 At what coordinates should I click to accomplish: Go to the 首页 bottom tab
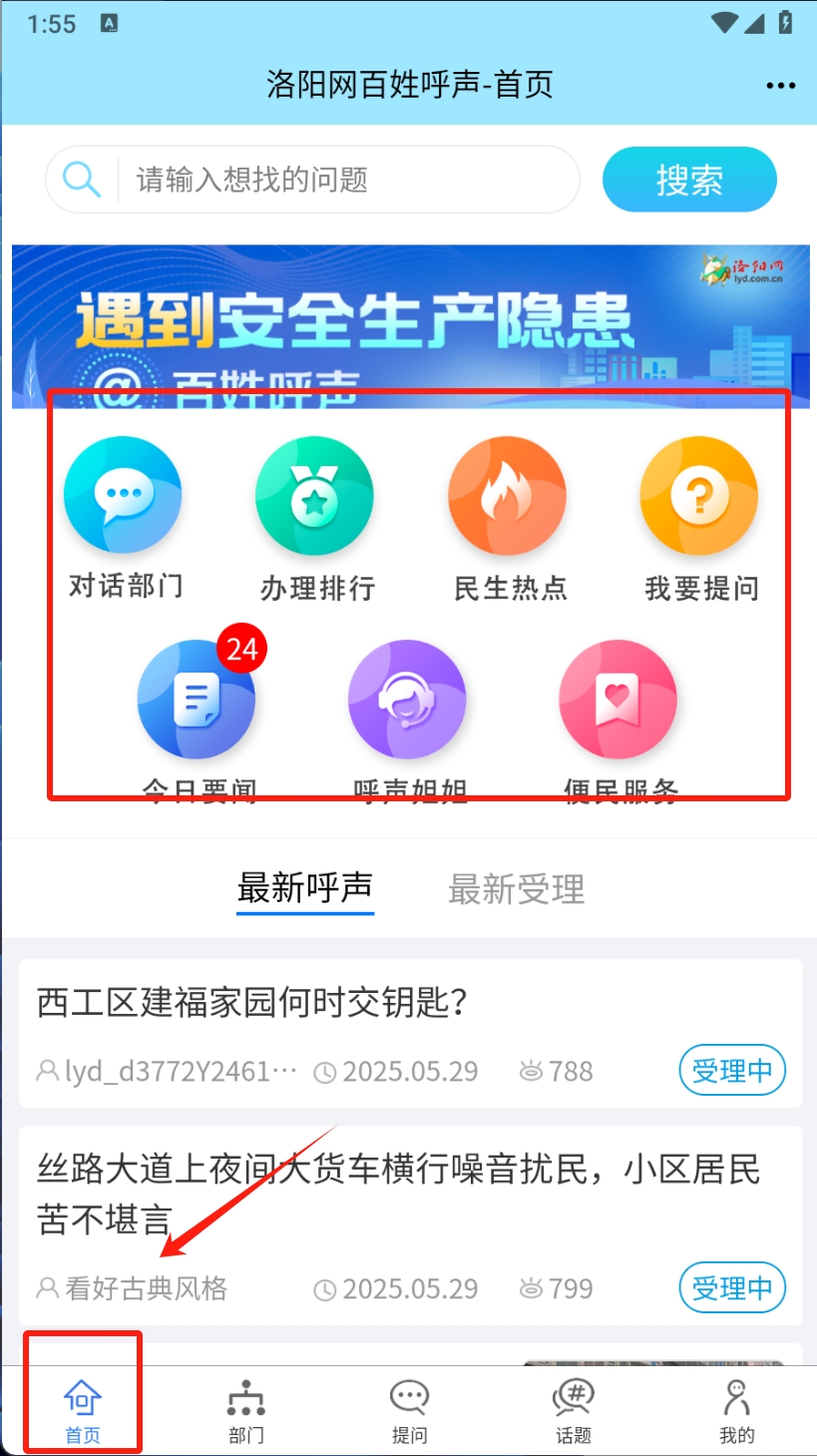point(83,1411)
